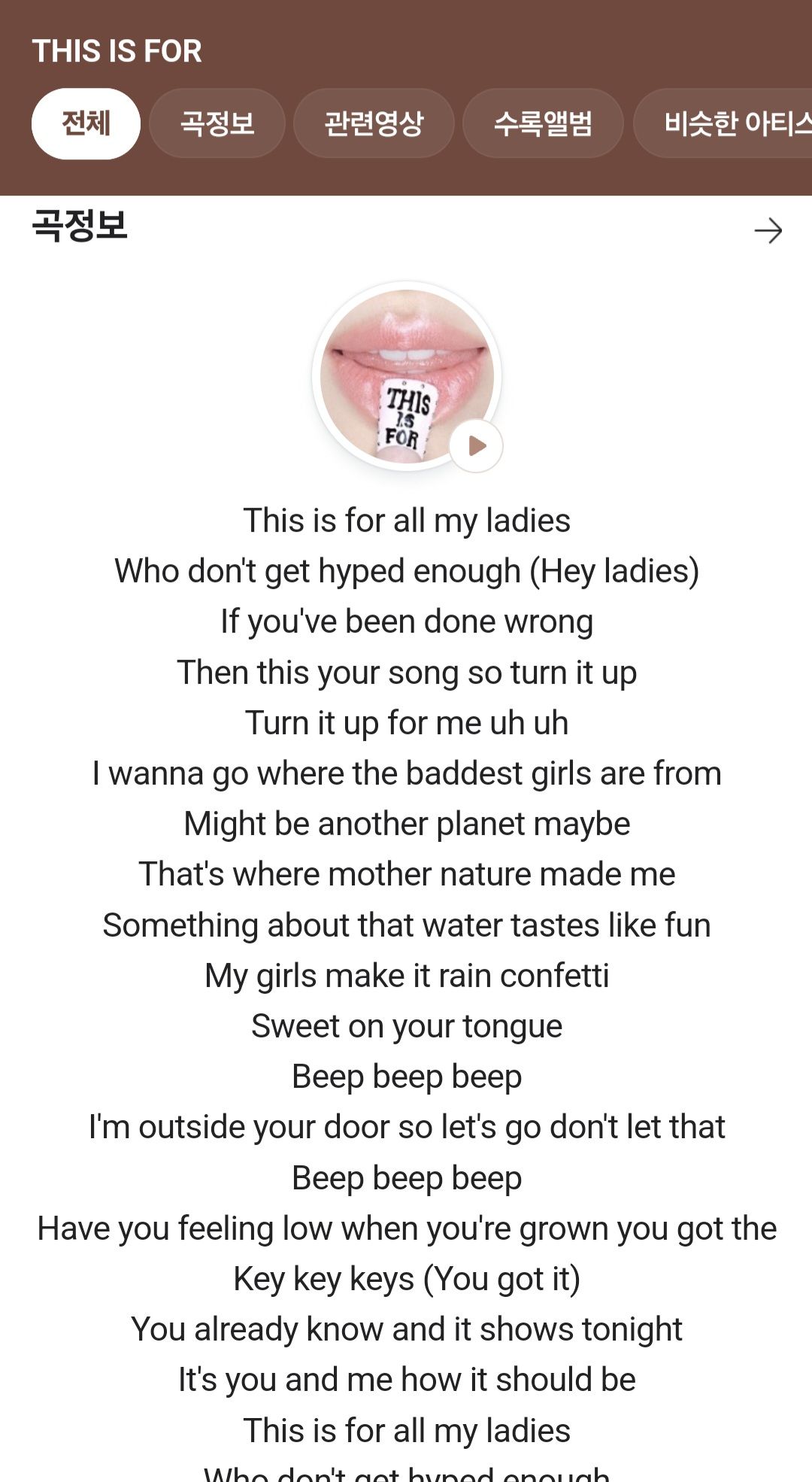Play the song THIS IS FOR
812x1482 pixels.
click(x=476, y=446)
